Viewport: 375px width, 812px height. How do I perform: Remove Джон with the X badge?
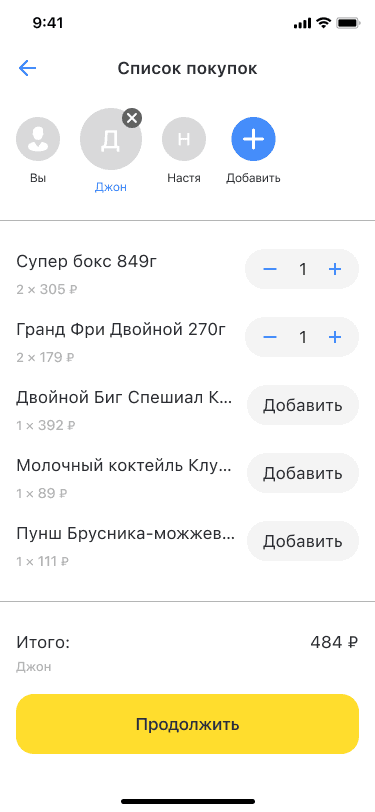[132, 118]
